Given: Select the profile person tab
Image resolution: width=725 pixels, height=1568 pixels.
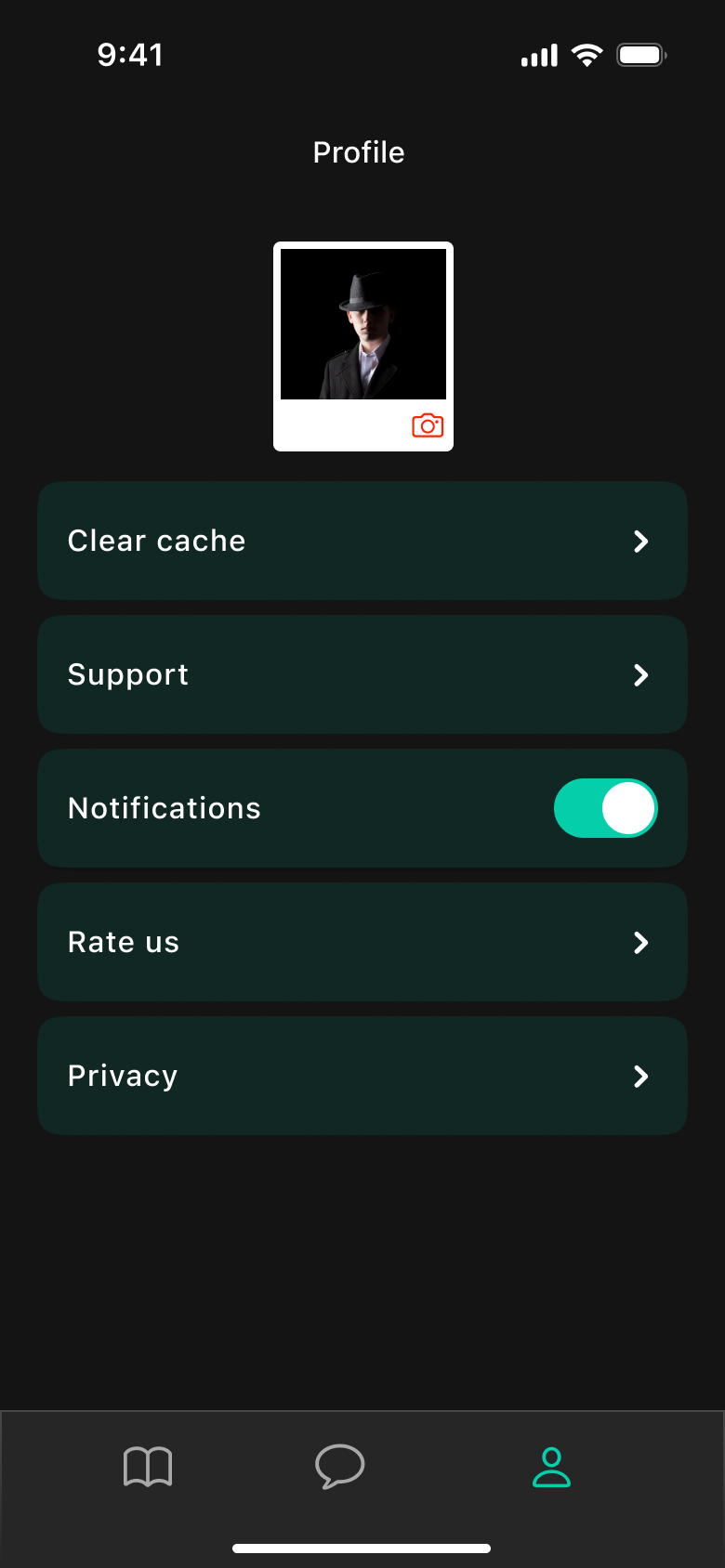Looking at the screenshot, I should pyautogui.click(x=551, y=1468).
